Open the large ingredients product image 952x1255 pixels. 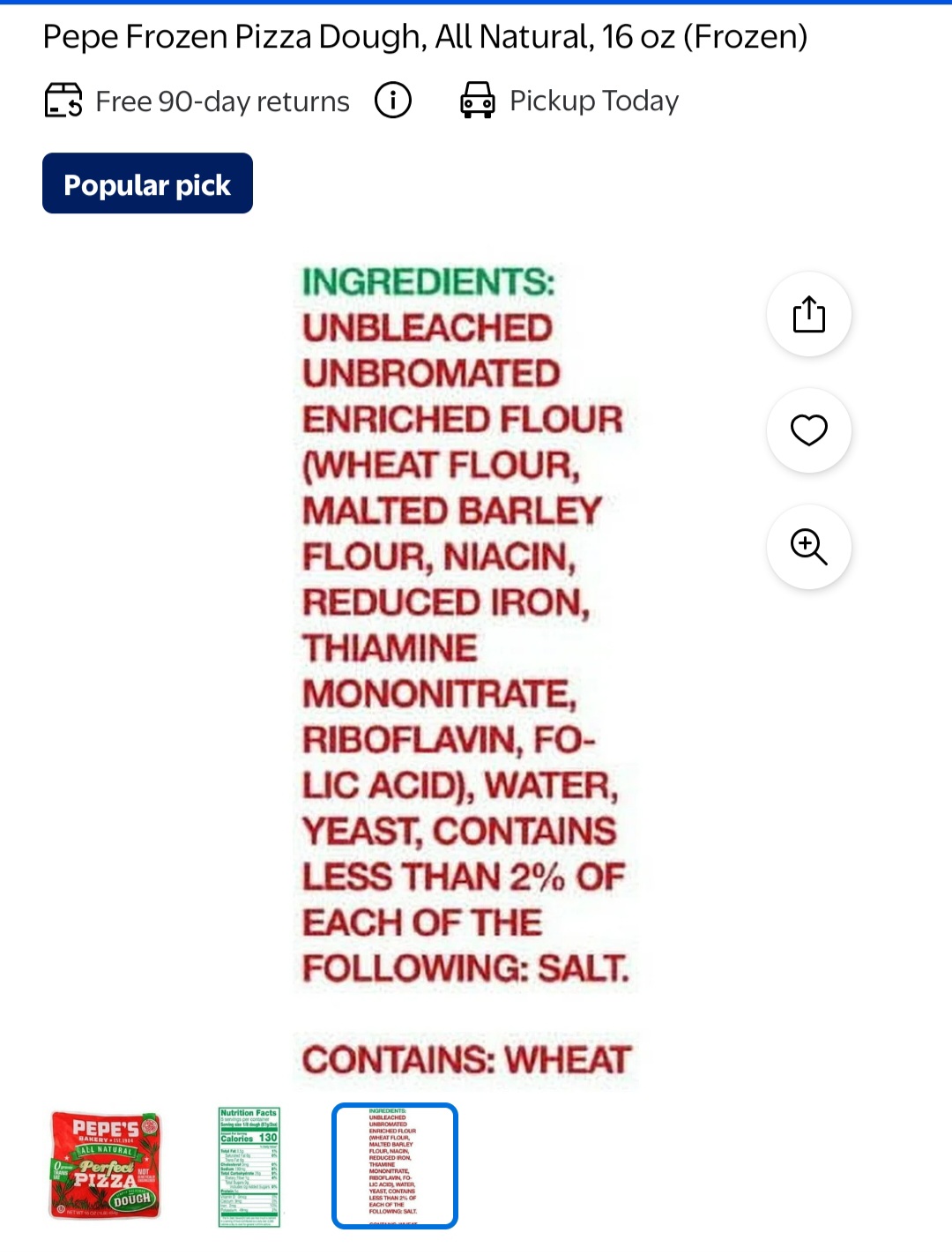pyautogui.click(x=465, y=670)
